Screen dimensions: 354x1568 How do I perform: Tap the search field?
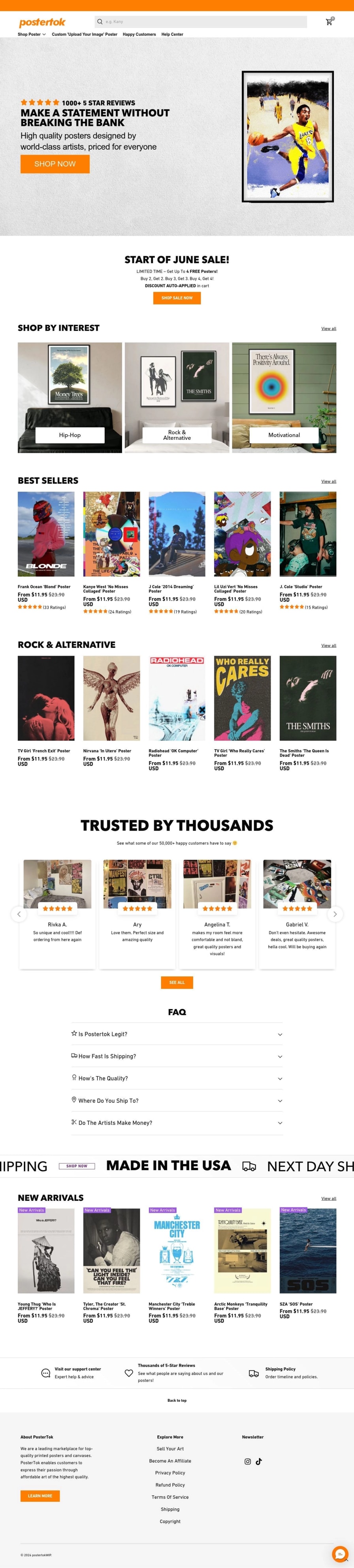[201, 22]
